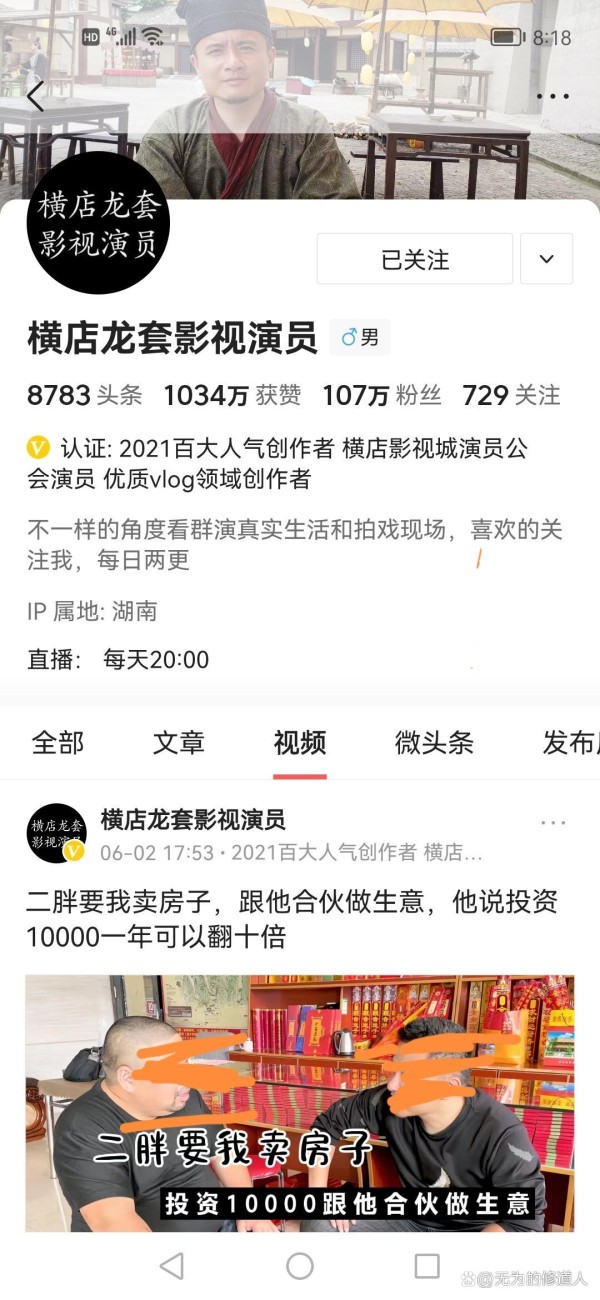Tap the system home button
This screenshot has width=600, height=1300.
(300, 1266)
